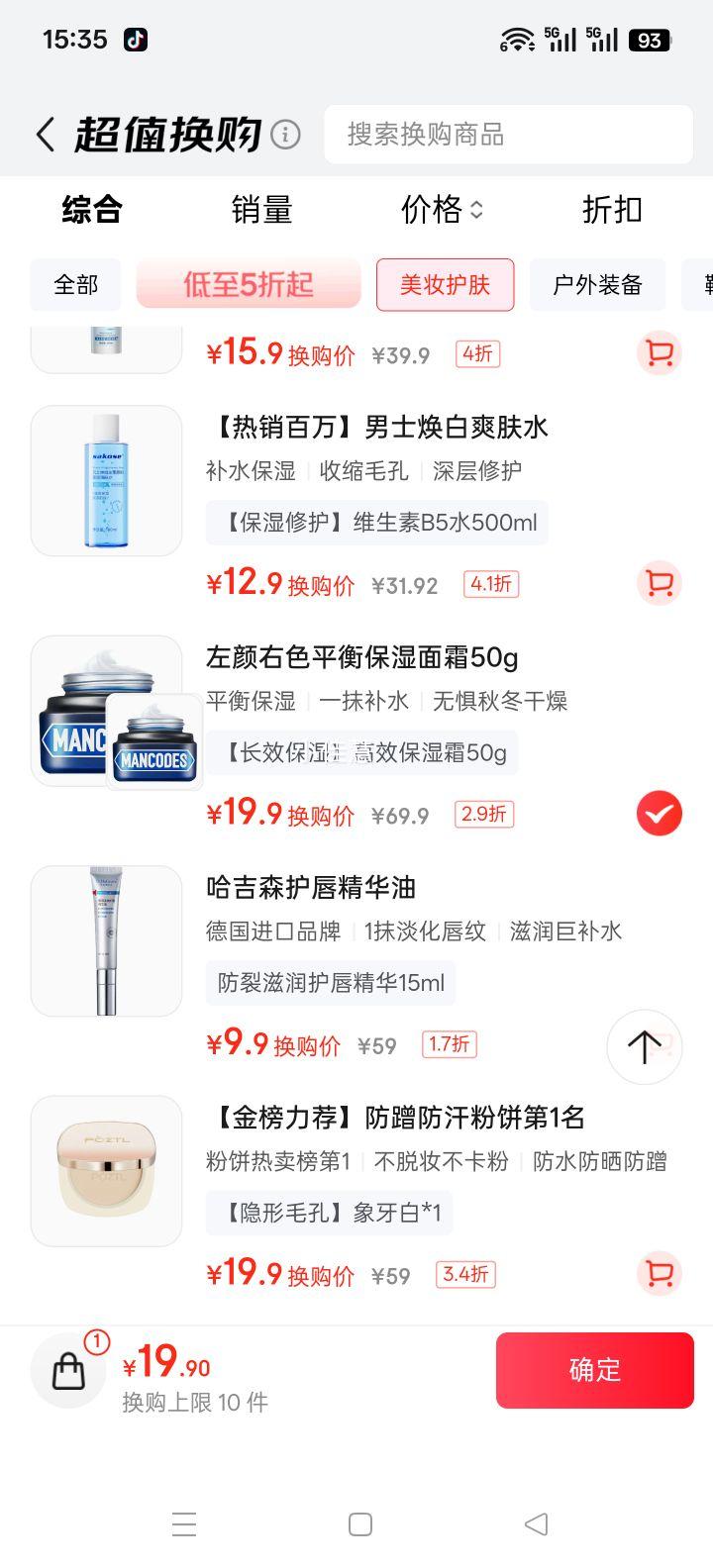713x1568 pixels.
Task: Switch to the 综合 sort tab
Action: click(x=91, y=210)
